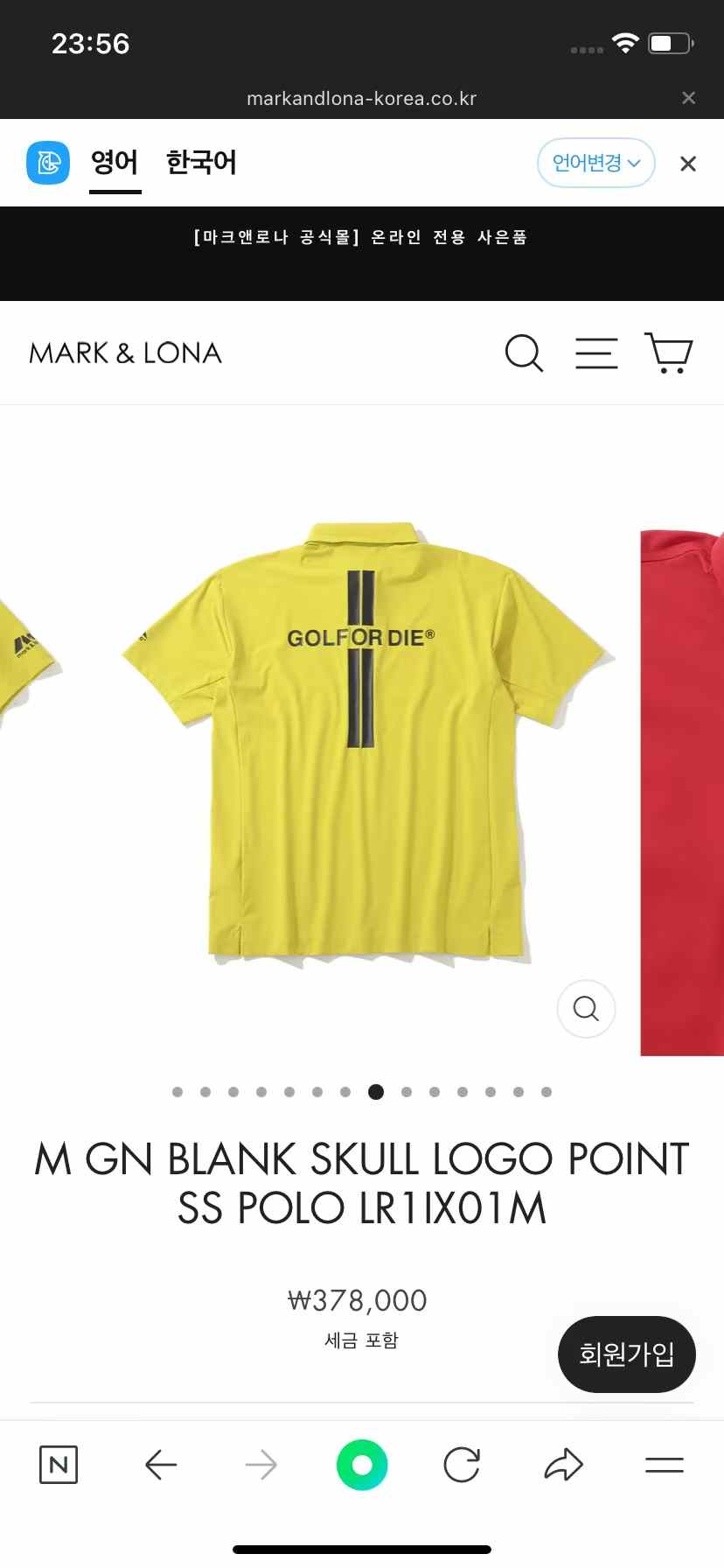Tap the 회원가입 sign-up button

[626, 1354]
